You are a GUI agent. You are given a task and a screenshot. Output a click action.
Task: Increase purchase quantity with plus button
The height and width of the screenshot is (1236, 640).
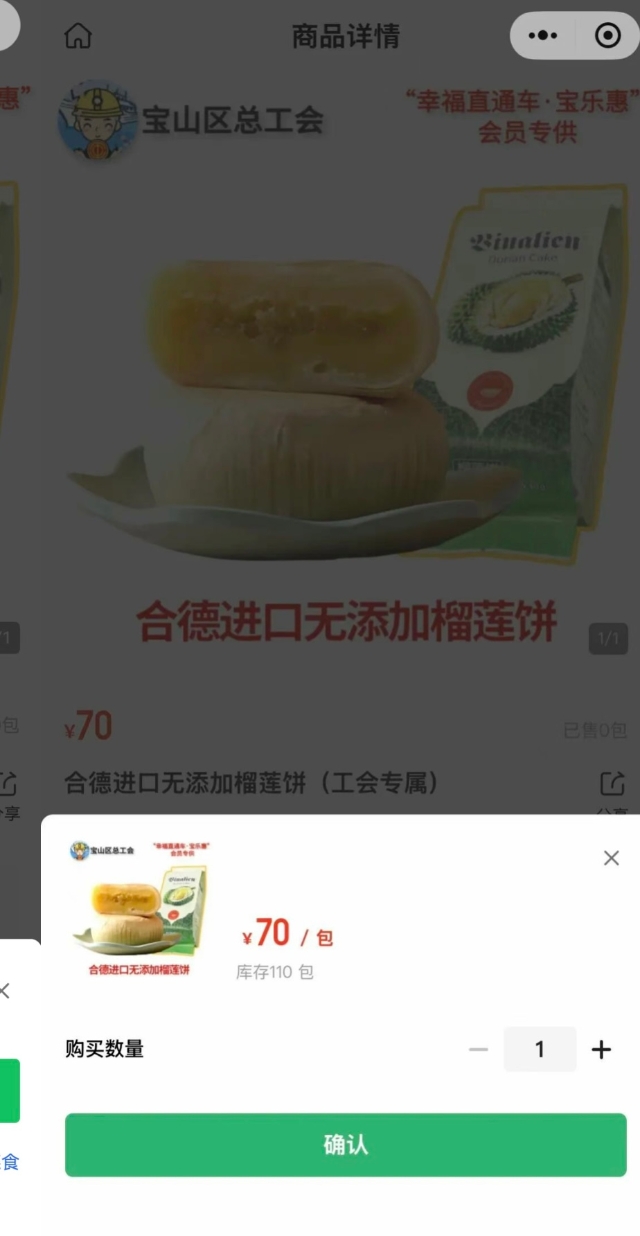click(x=601, y=1049)
